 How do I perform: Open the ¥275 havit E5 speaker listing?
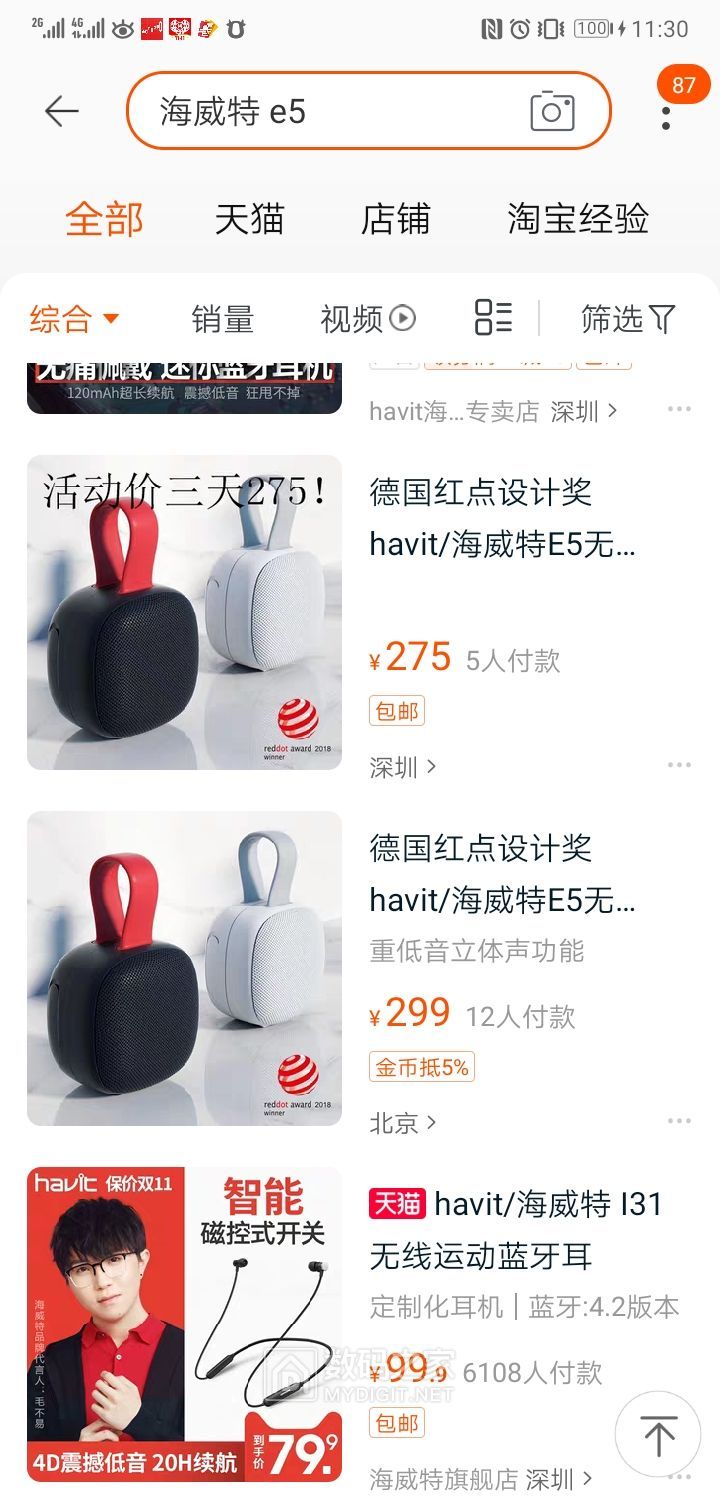click(502, 518)
